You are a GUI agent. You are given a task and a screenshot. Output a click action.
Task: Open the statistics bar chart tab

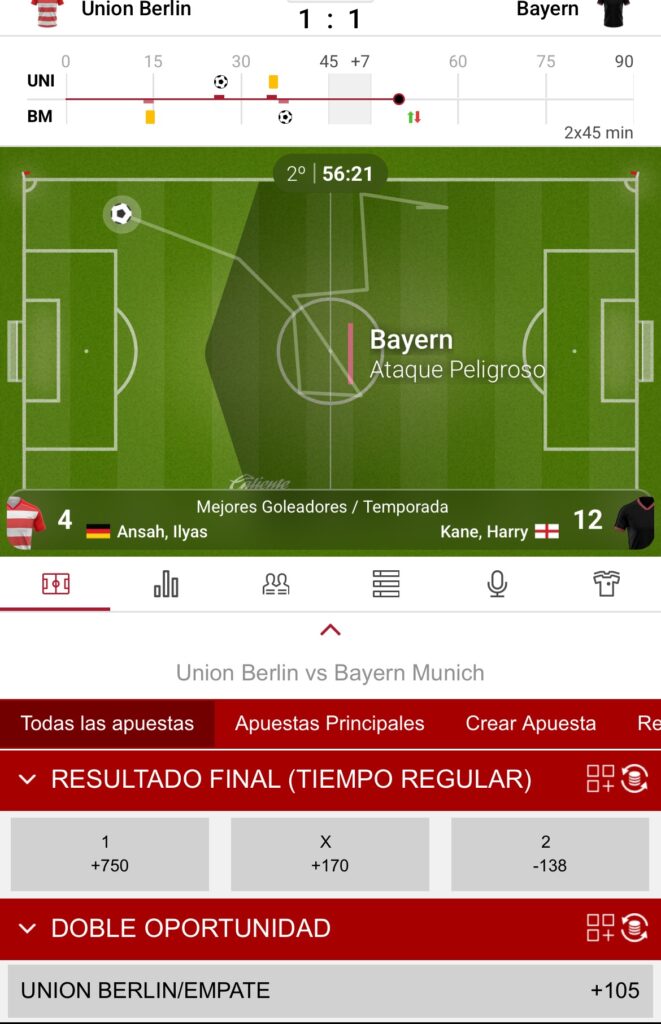(166, 584)
